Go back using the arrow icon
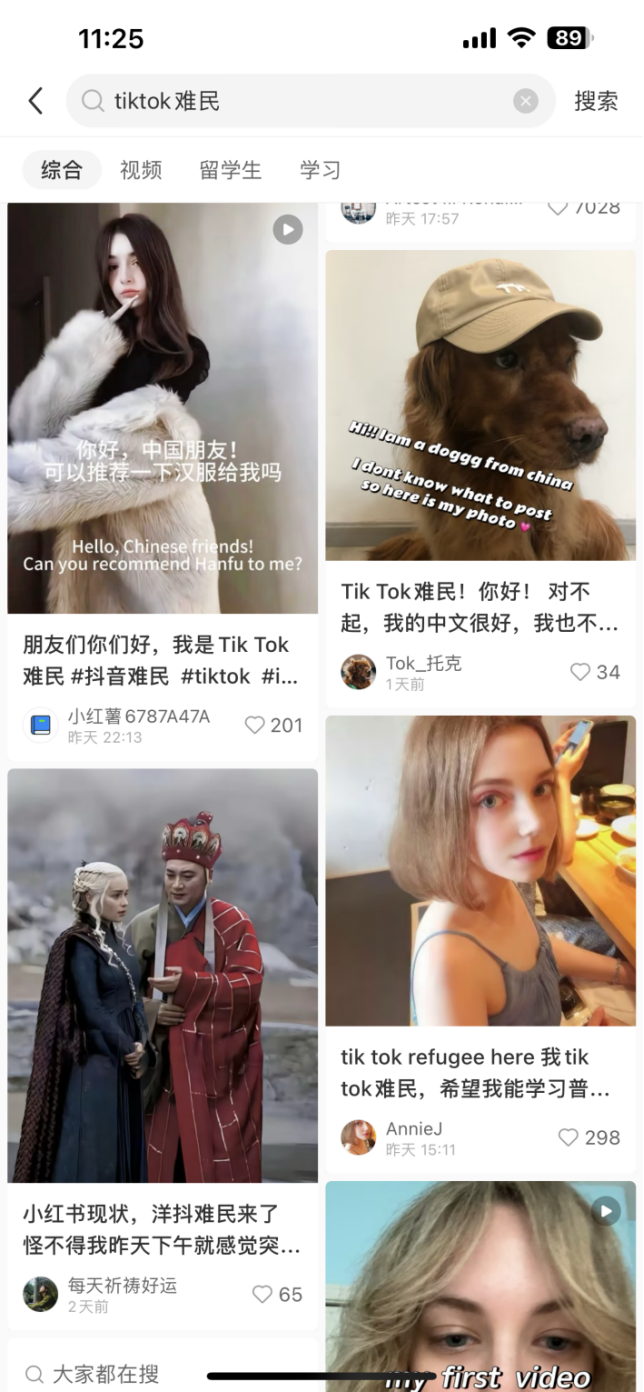This screenshot has width=644, height=1392. [x=36, y=100]
